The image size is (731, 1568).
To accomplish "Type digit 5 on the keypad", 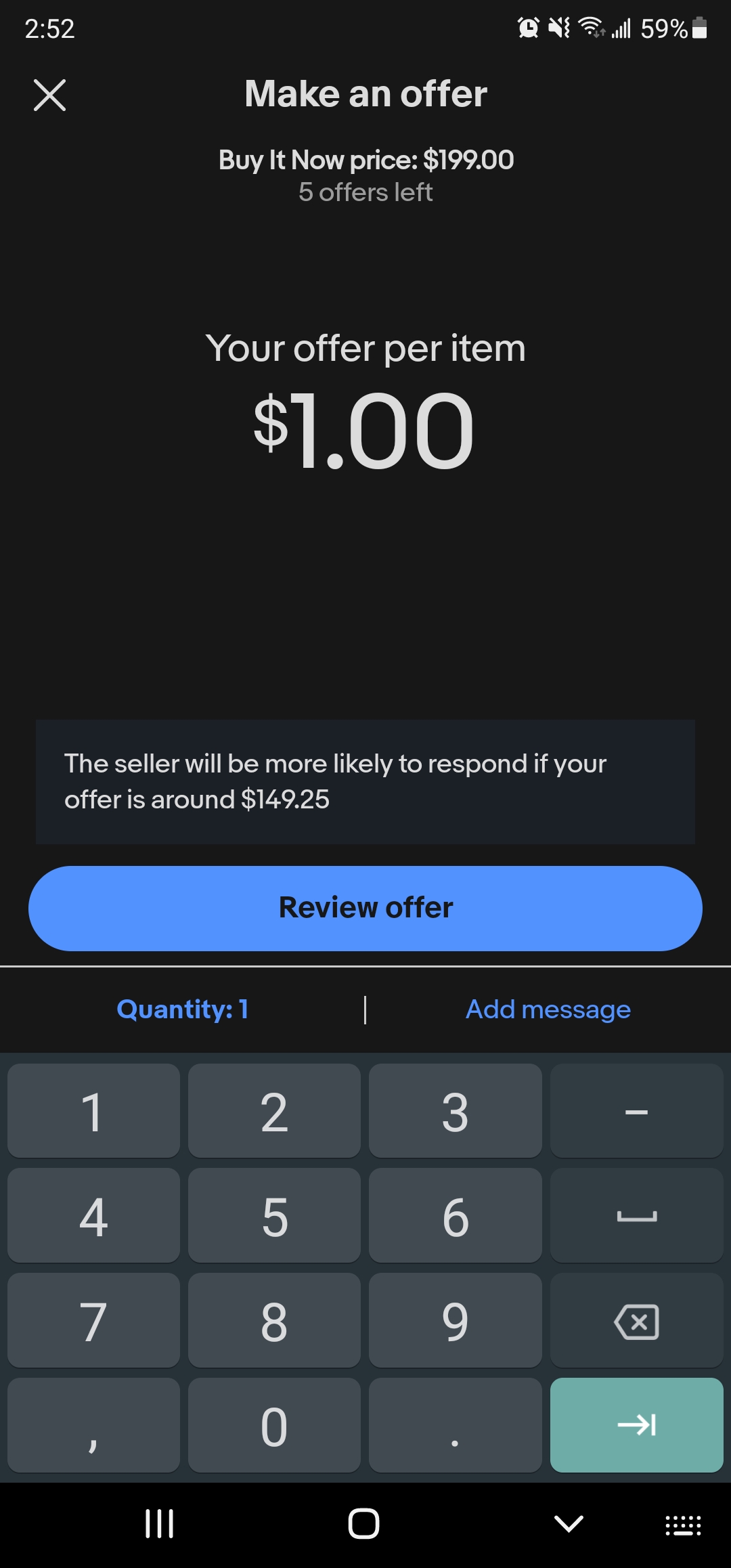I will 274,1215.
